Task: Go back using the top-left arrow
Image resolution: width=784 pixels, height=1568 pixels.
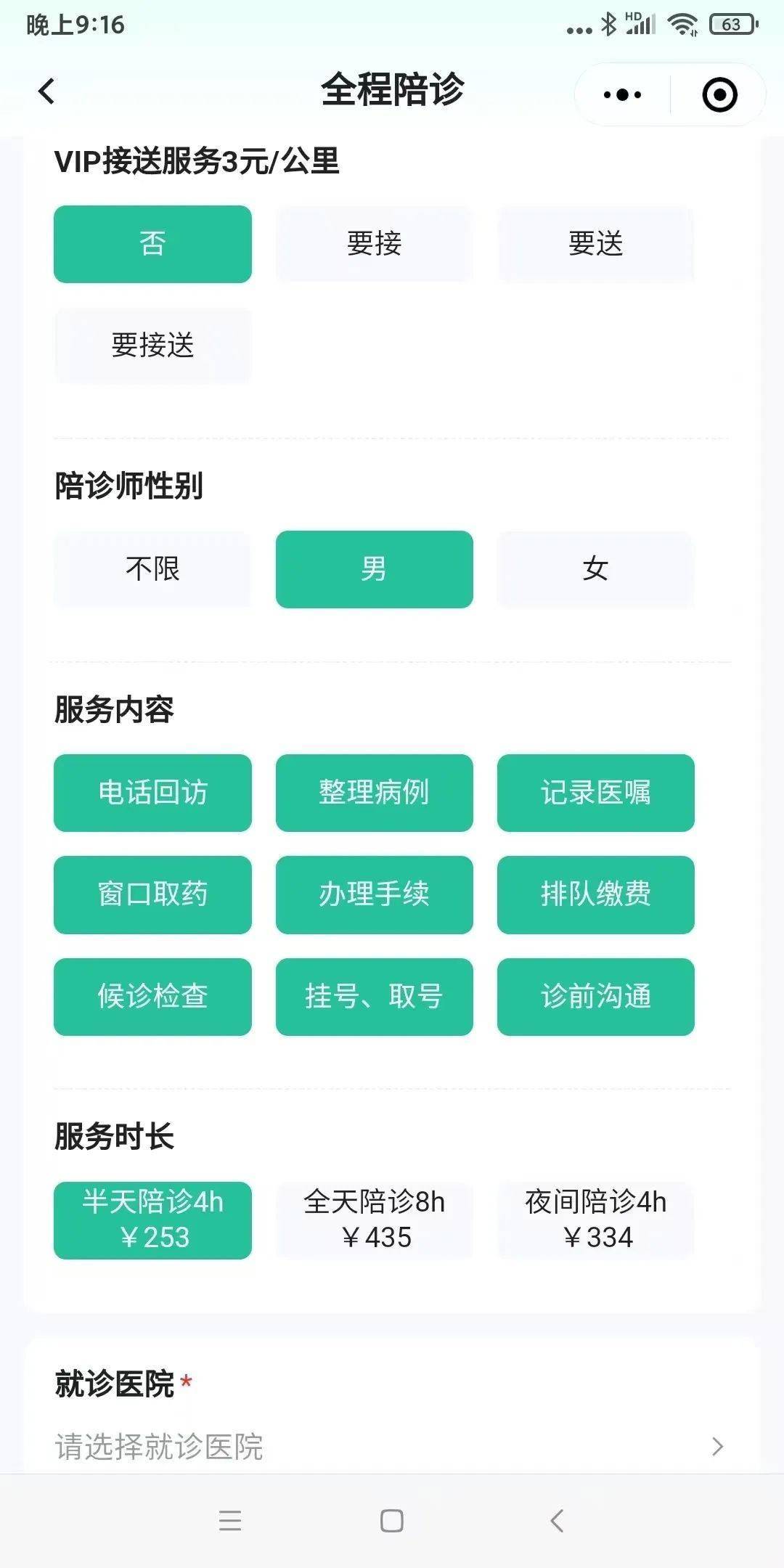Action: click(46, 91)
